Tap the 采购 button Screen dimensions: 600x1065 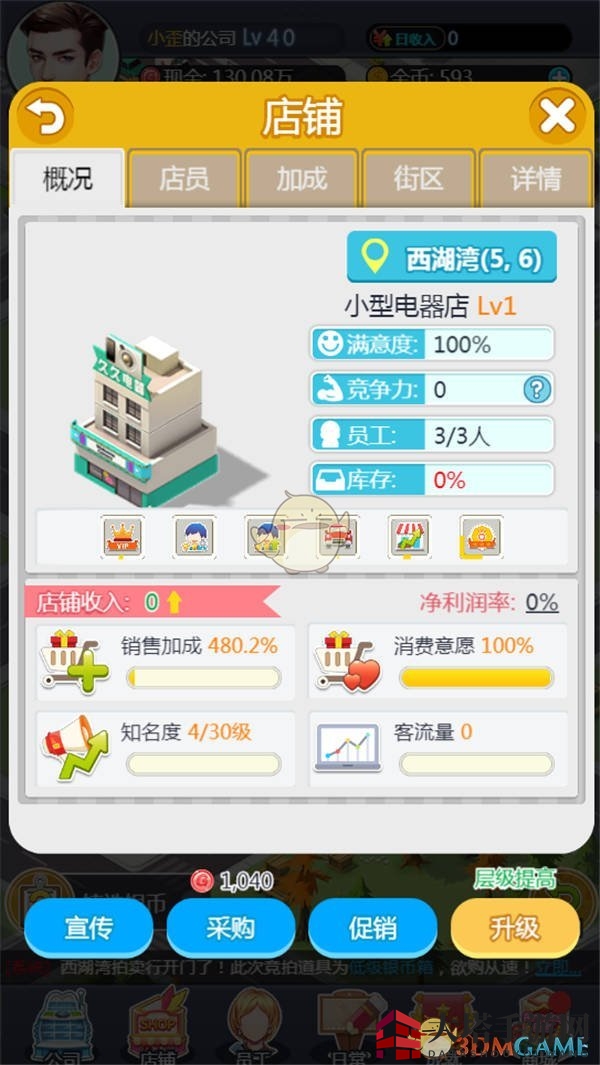pyautogui.click(x=231, y=928)
